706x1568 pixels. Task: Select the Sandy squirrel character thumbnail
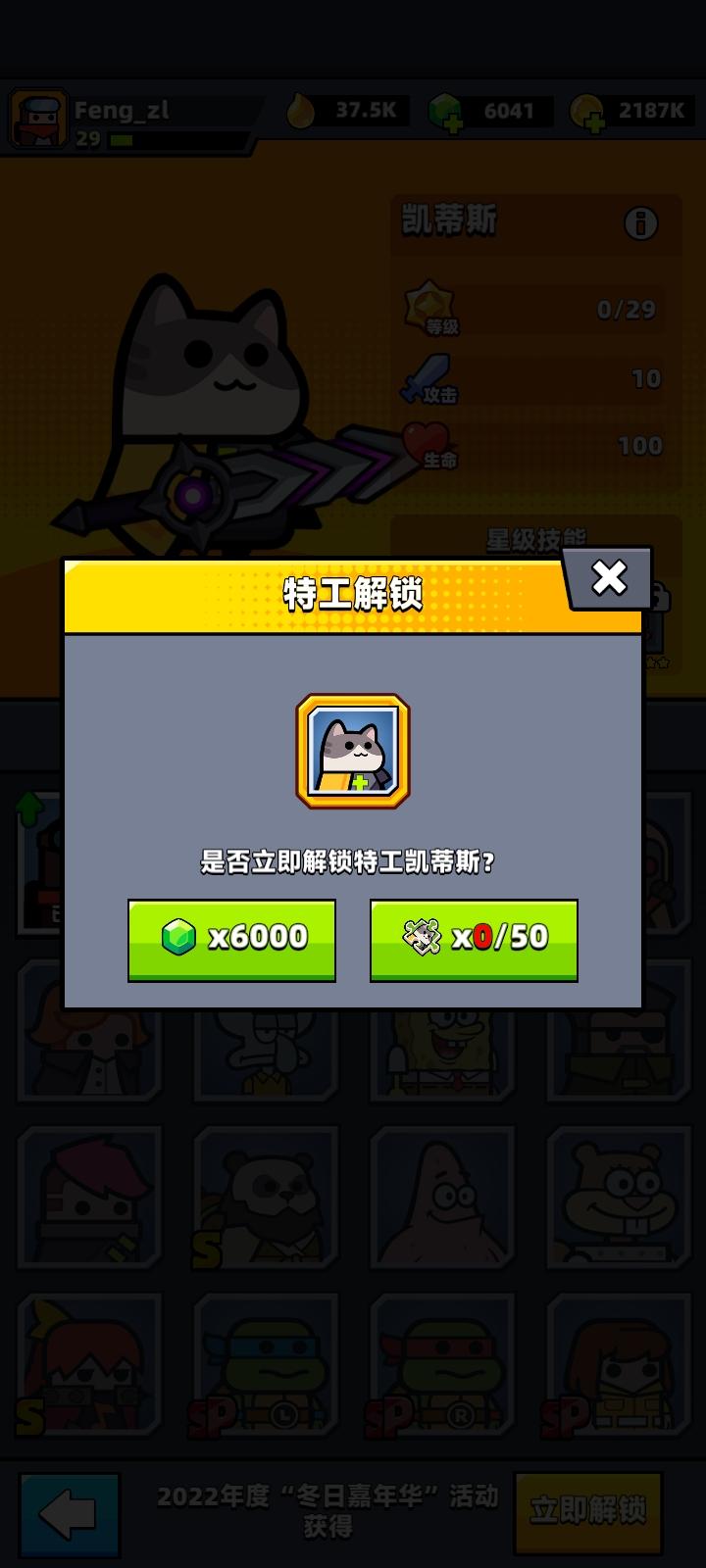click(x=617, y=1199)
